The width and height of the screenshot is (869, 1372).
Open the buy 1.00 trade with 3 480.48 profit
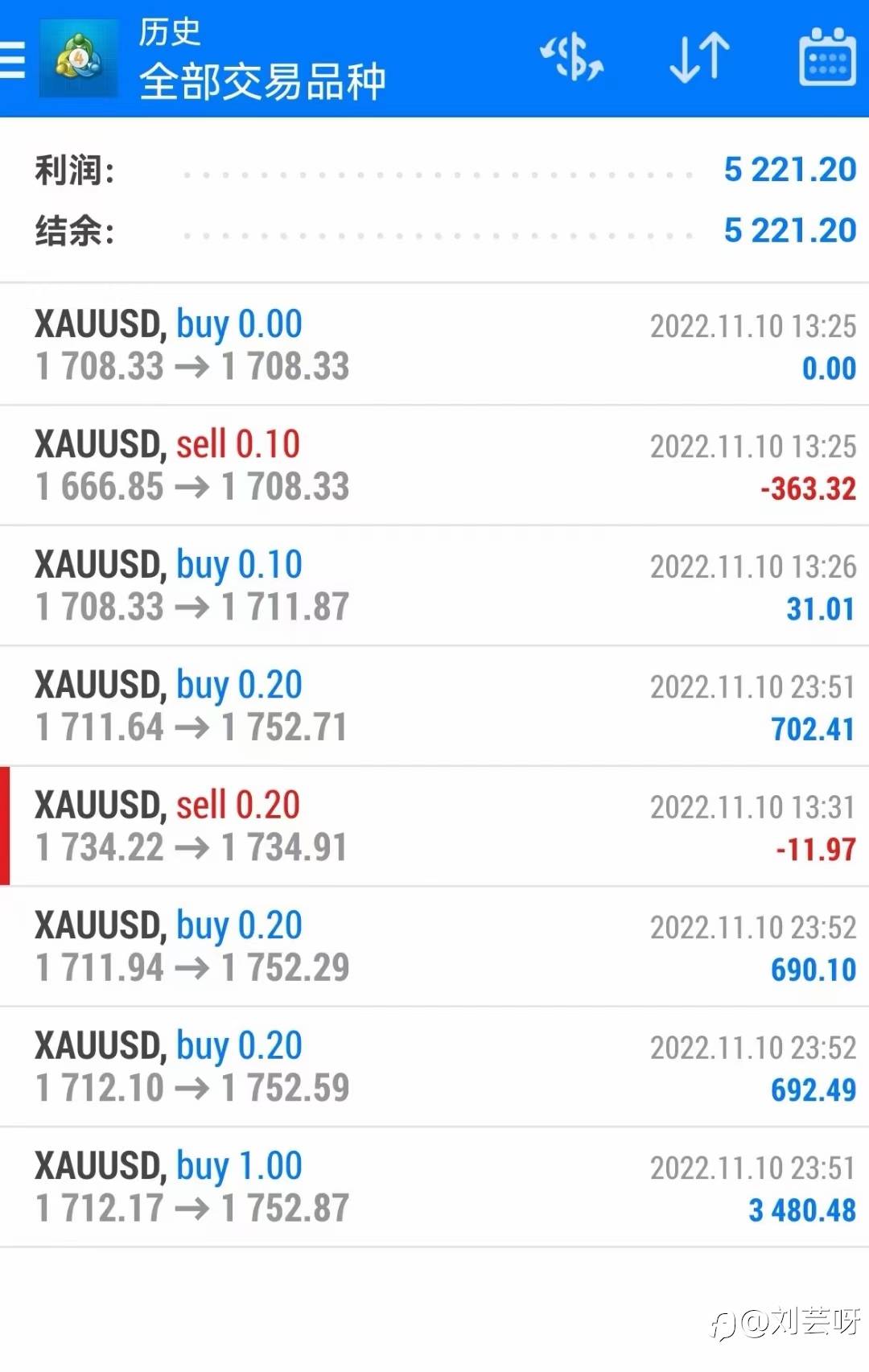pyautogui.click(x=434, y=1187)
